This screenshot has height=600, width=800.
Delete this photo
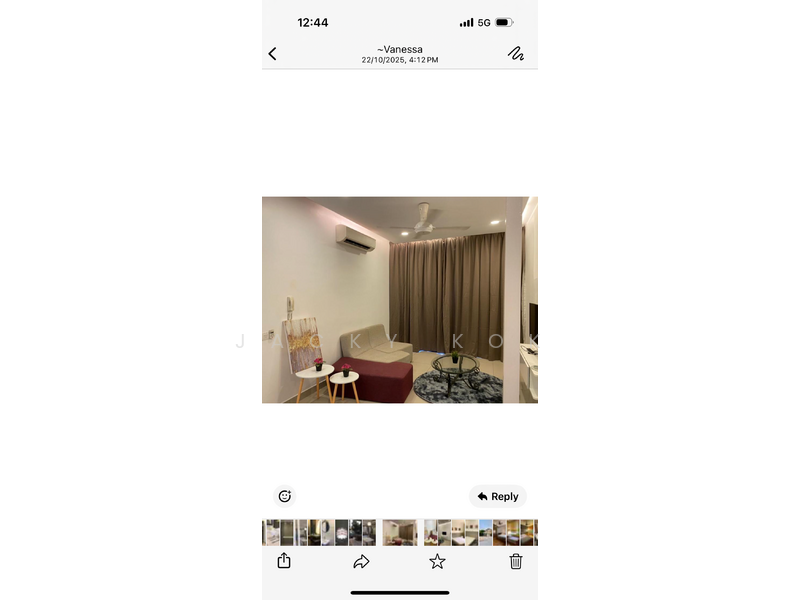(x=516, y=562)
